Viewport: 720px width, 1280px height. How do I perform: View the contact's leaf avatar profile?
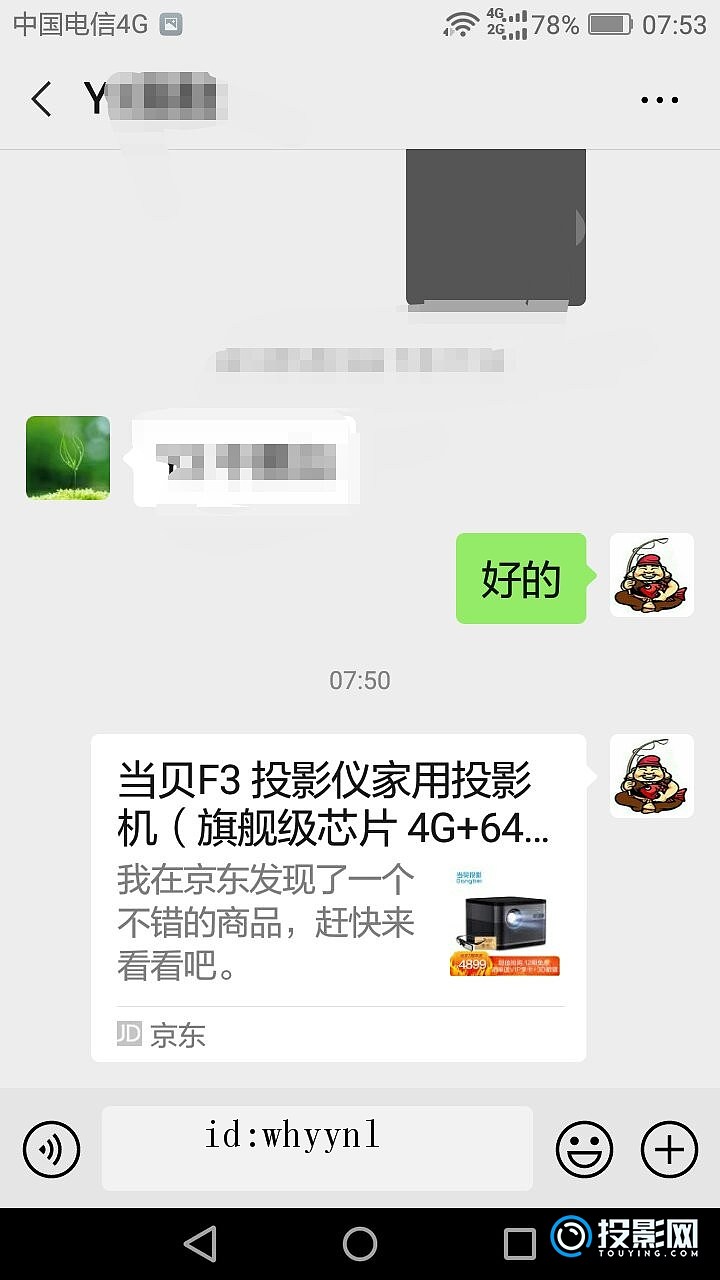click(x=68, y=458)
